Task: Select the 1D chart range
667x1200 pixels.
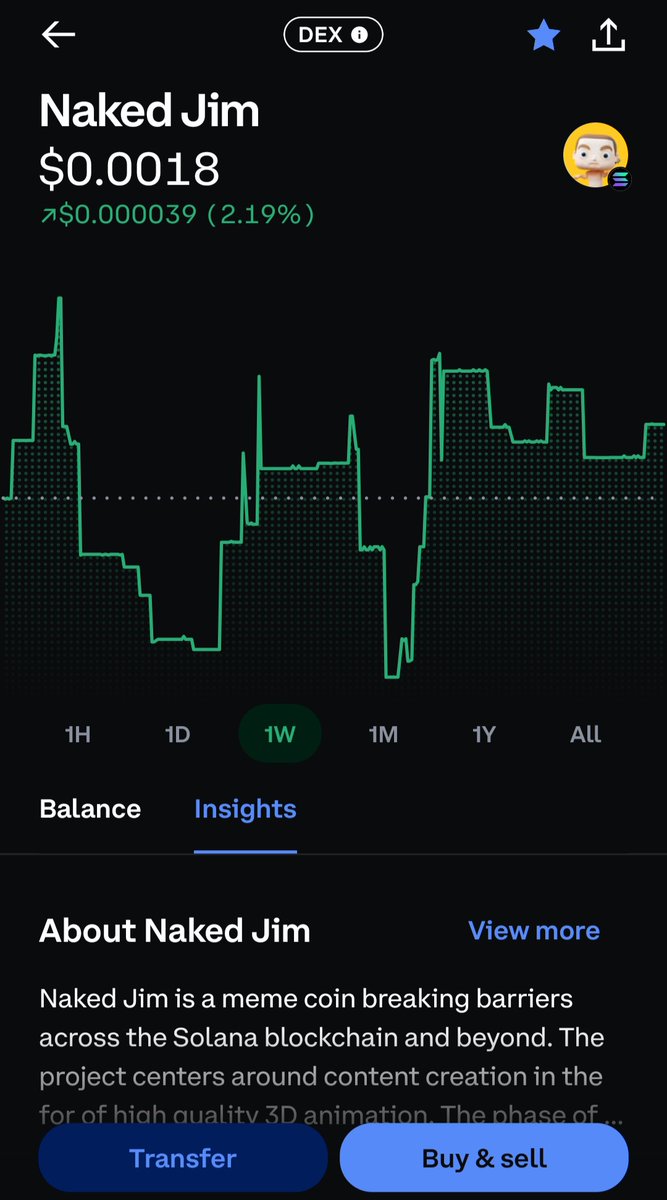Action: point(177,735)
